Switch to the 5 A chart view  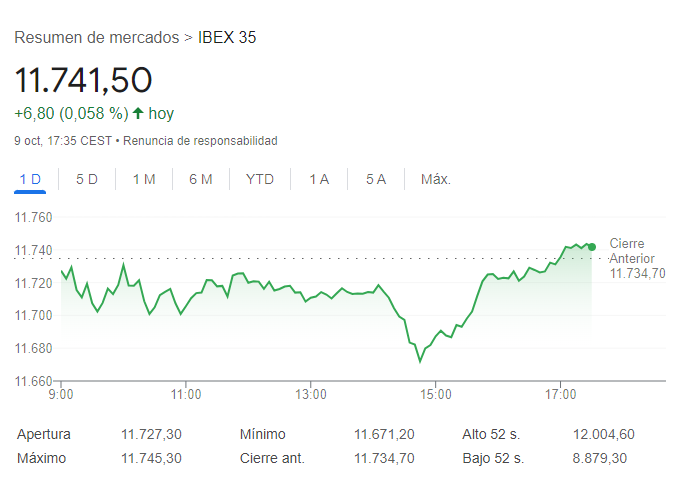pos(376,179)
